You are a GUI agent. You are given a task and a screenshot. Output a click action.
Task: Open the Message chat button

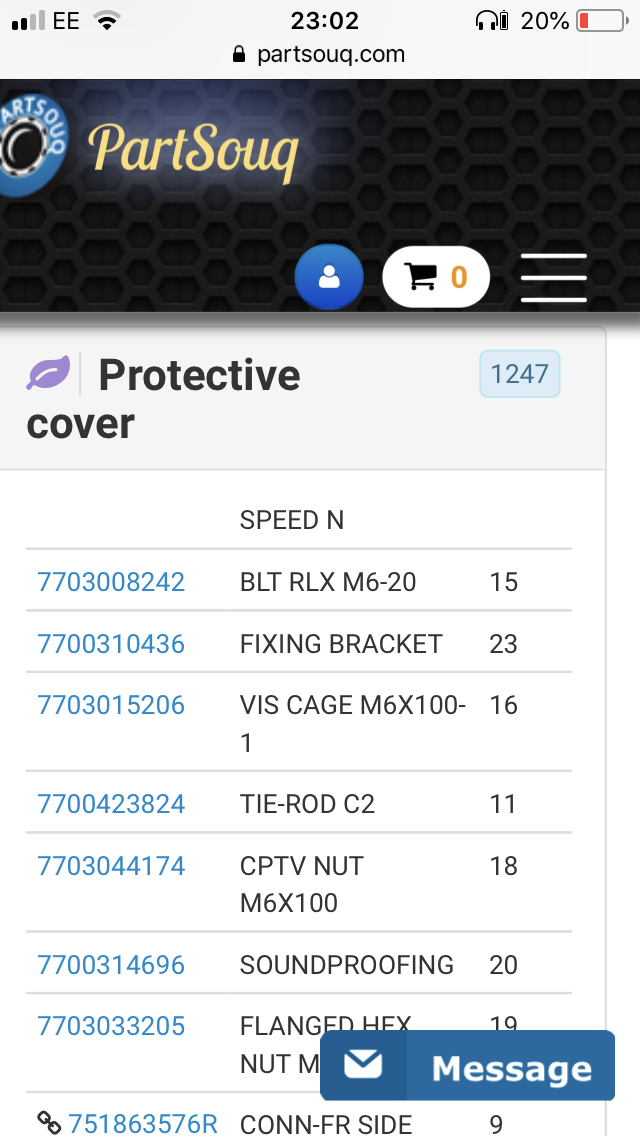(x=467, y=1067)
